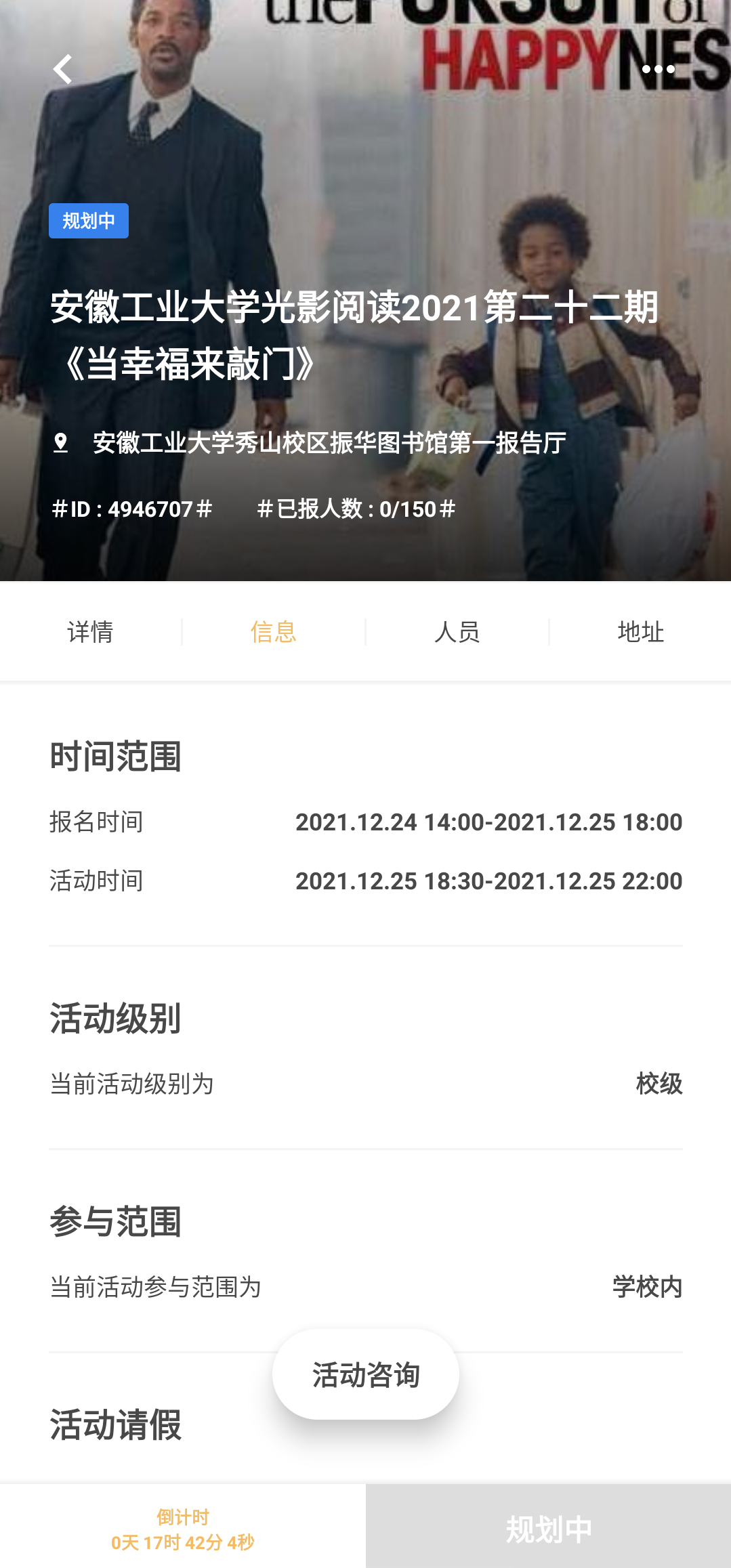The height and width of the screenshot is (1568, 731).
Task: Switch to the 详情 tab
Action: (90, 632)
